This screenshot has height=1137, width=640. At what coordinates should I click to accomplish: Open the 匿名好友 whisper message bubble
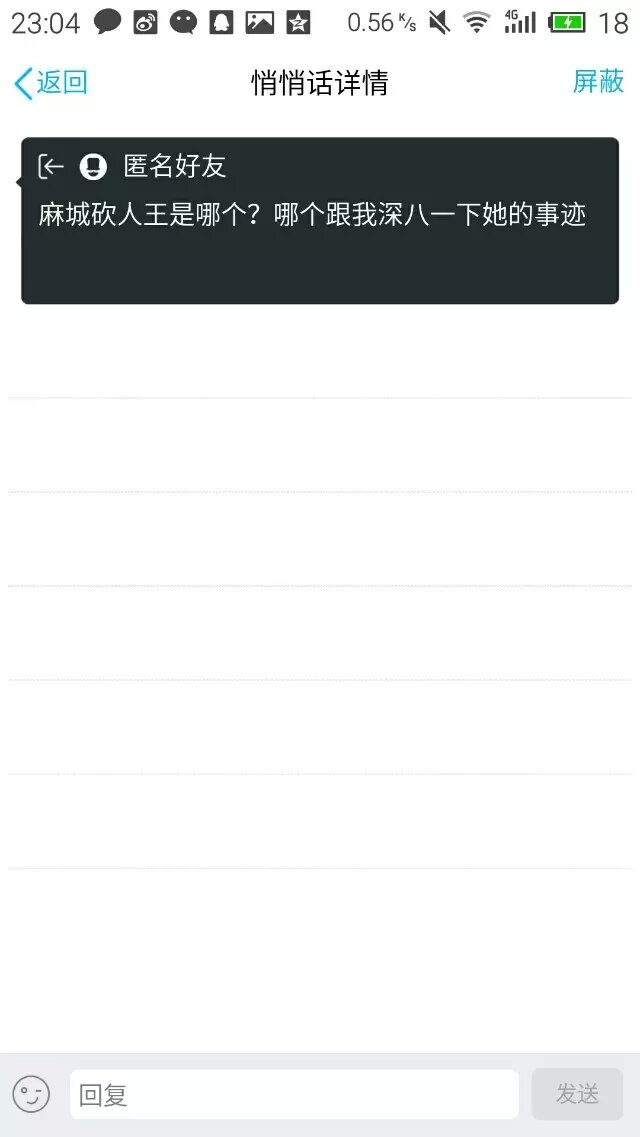320,220
